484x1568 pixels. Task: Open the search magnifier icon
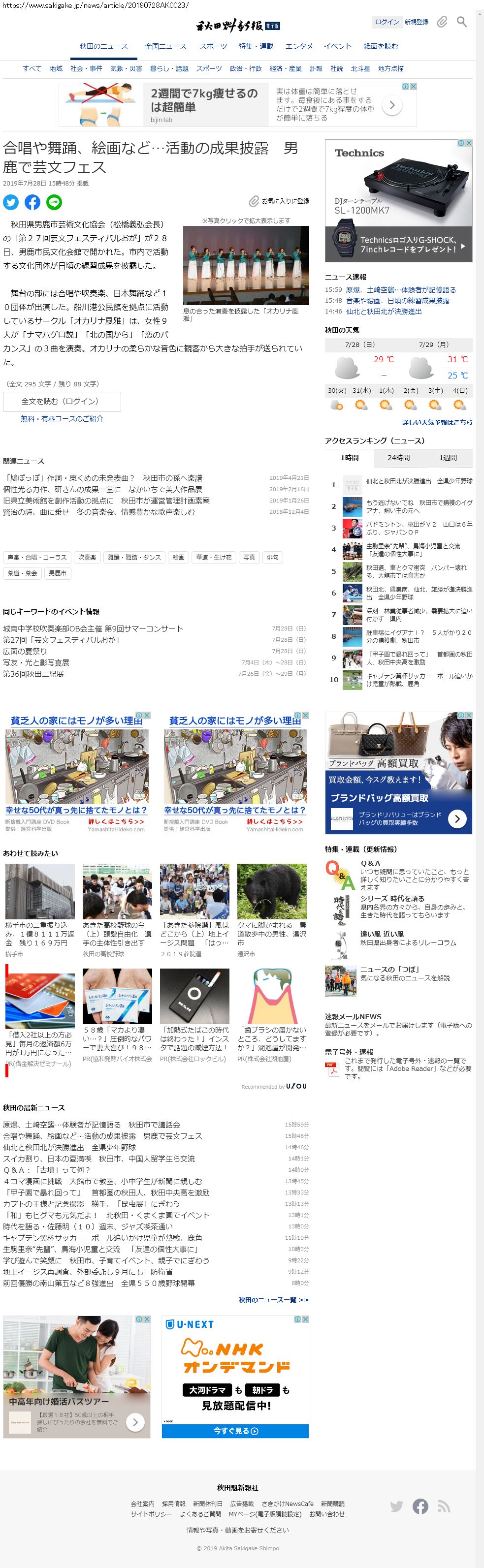[462, 22]
